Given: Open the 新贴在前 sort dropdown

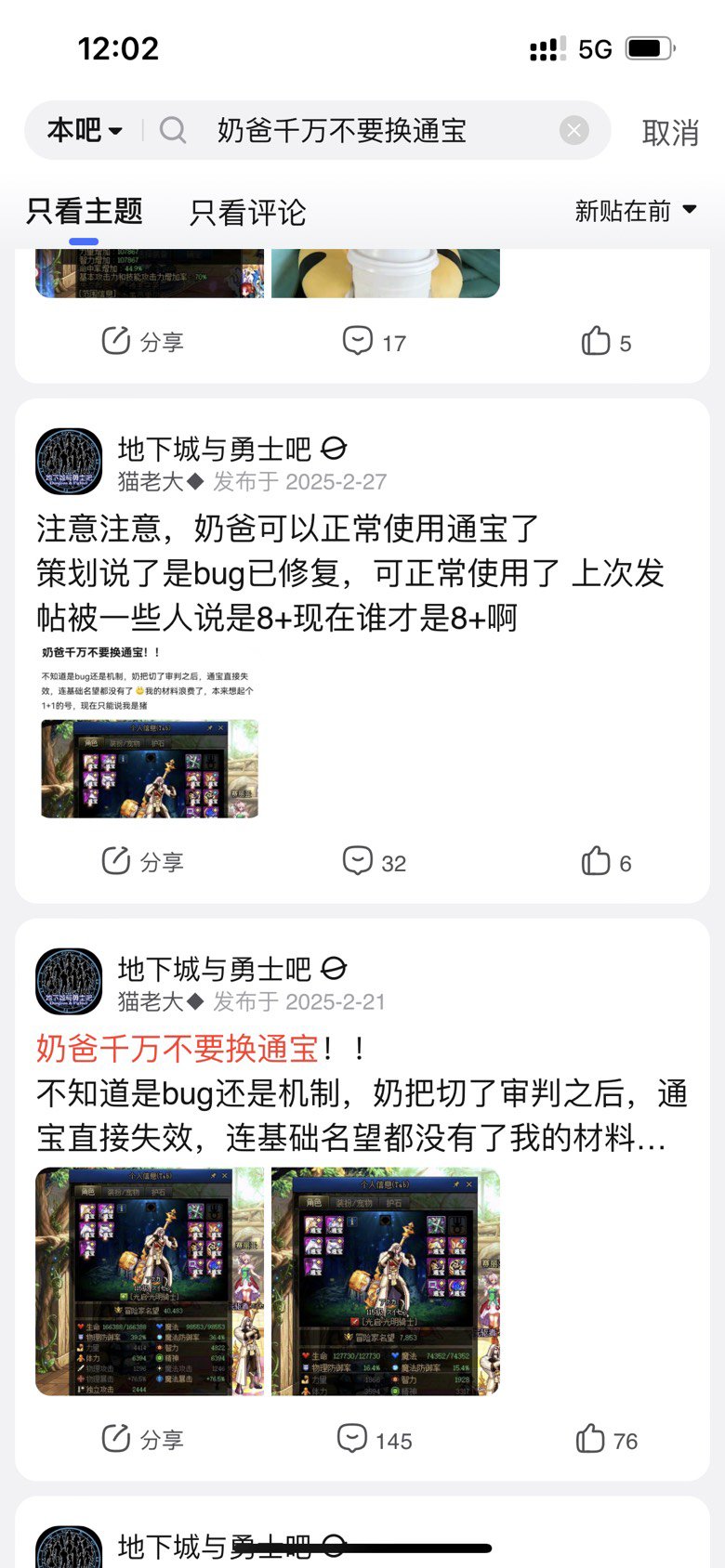Looking at the screenshot, I should (x=636, y=211).
